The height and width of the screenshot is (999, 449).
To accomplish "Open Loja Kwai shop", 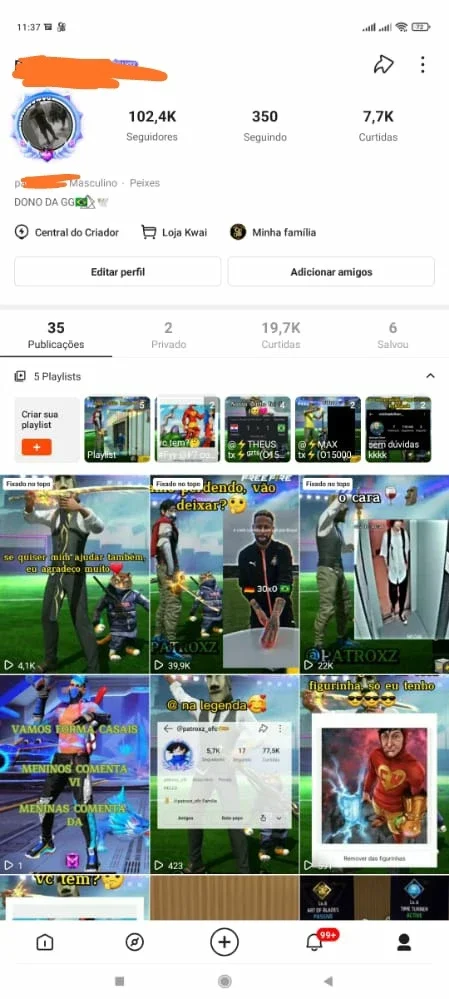I will point(174,233).
